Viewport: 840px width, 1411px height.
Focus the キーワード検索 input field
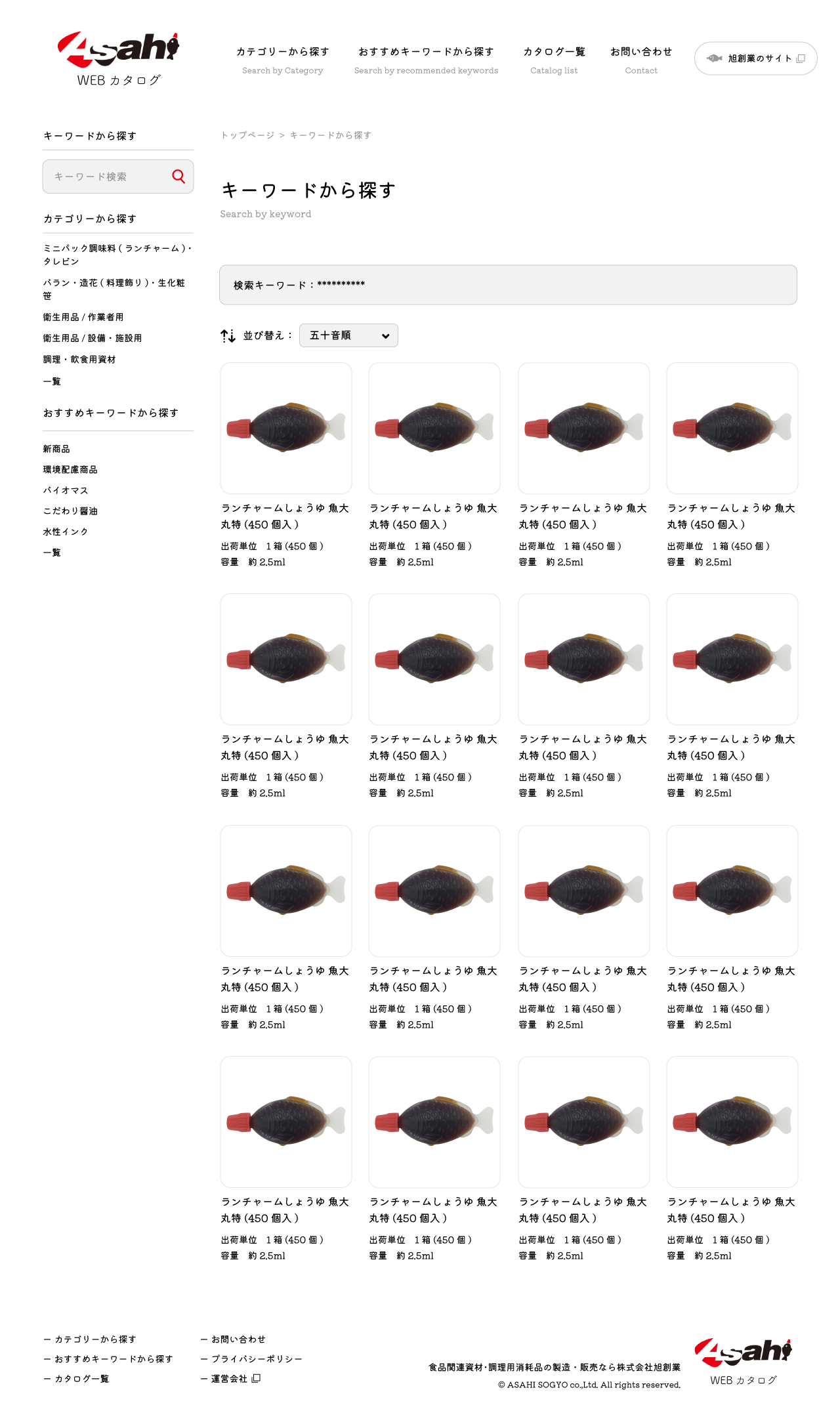pos(105,177)
